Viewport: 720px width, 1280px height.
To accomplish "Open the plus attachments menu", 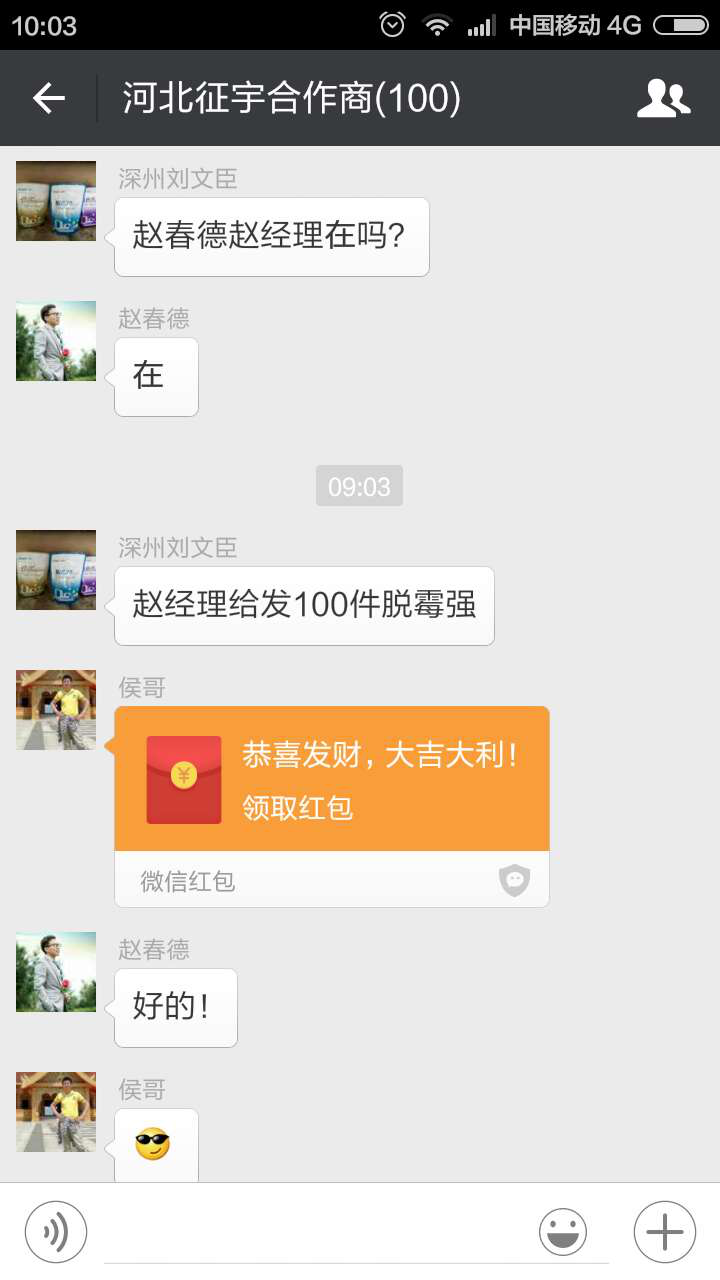I will (x=665, y=1232).
